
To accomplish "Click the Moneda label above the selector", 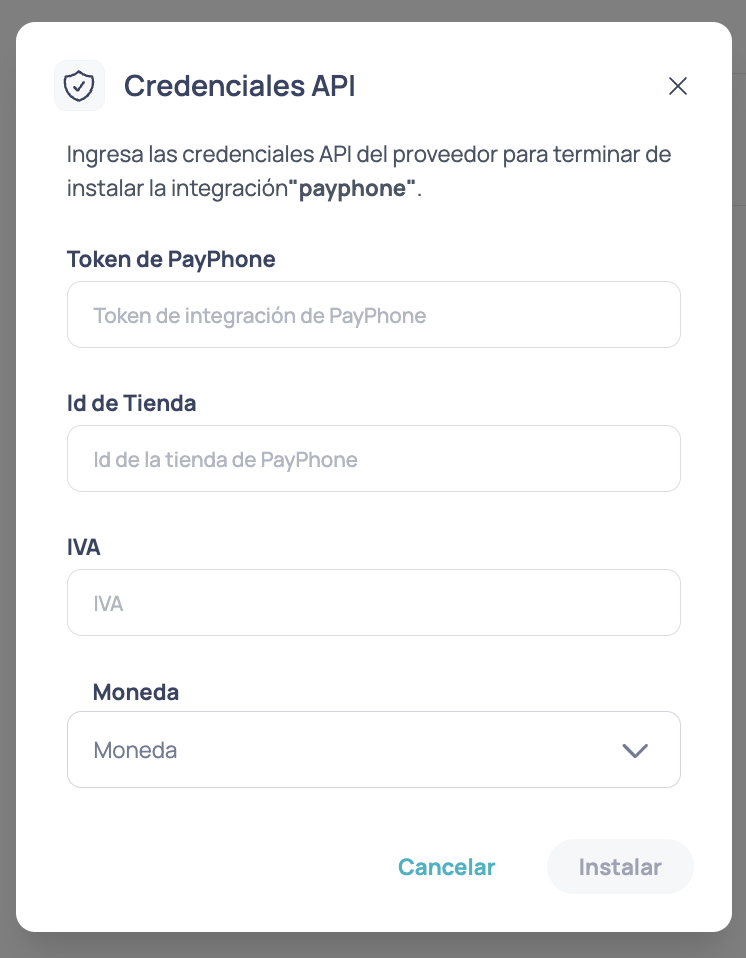I will pos(136,691).
